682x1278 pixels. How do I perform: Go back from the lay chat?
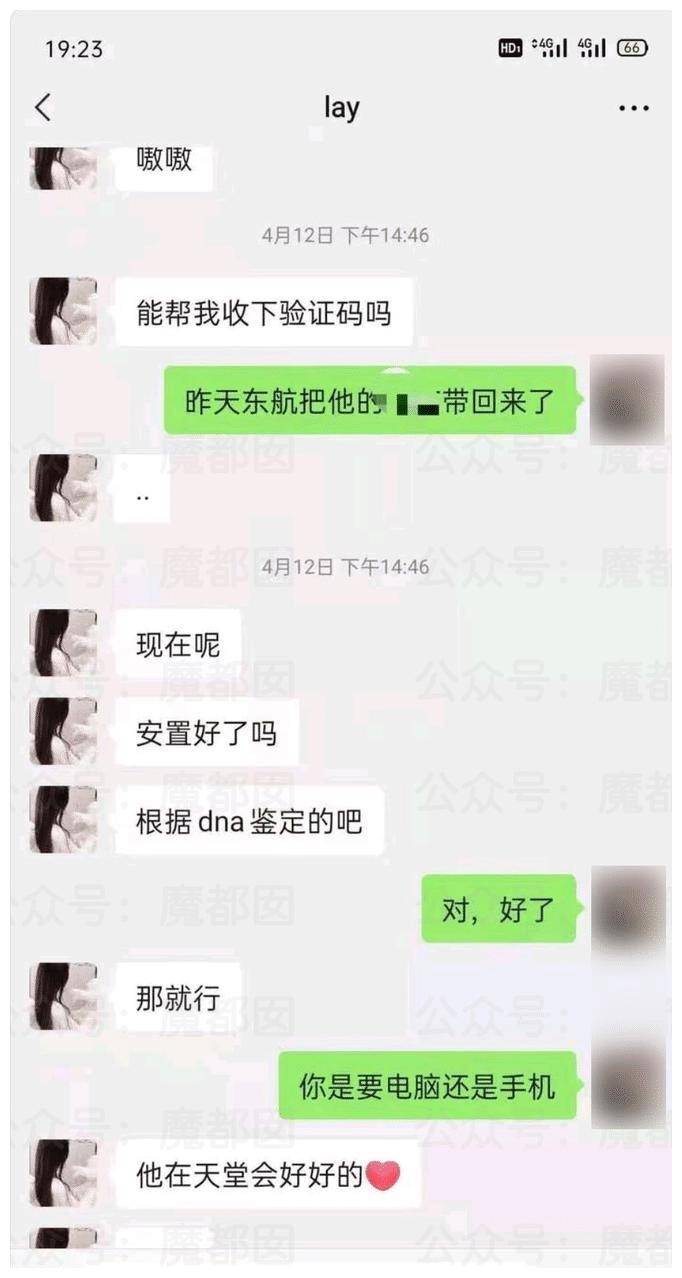tap(42, 108)
